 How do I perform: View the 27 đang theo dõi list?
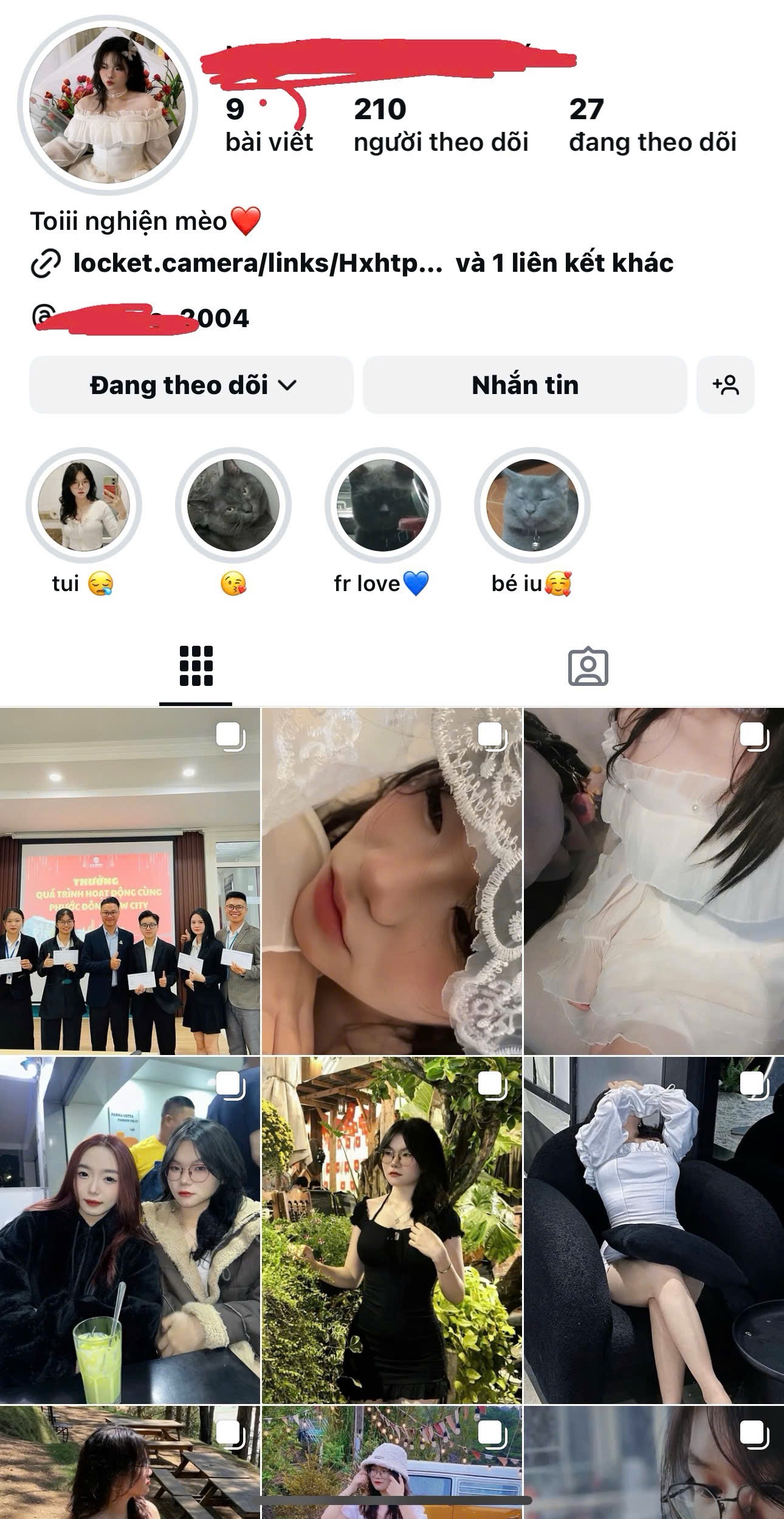[x=652, y=125]
